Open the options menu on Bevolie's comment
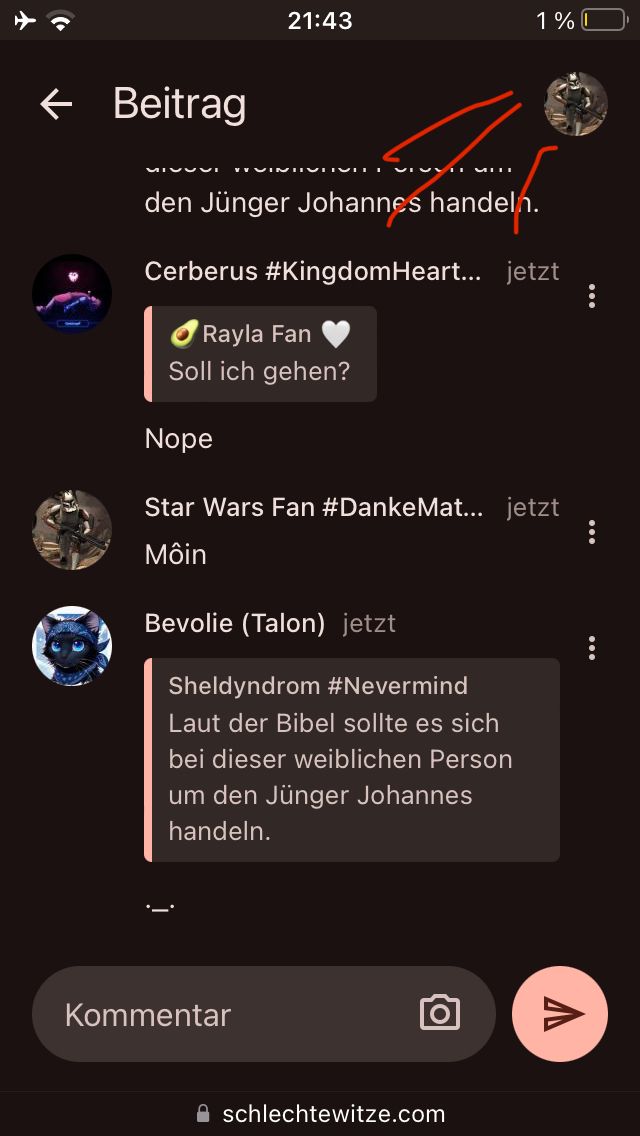 click(x=592, y=647)
